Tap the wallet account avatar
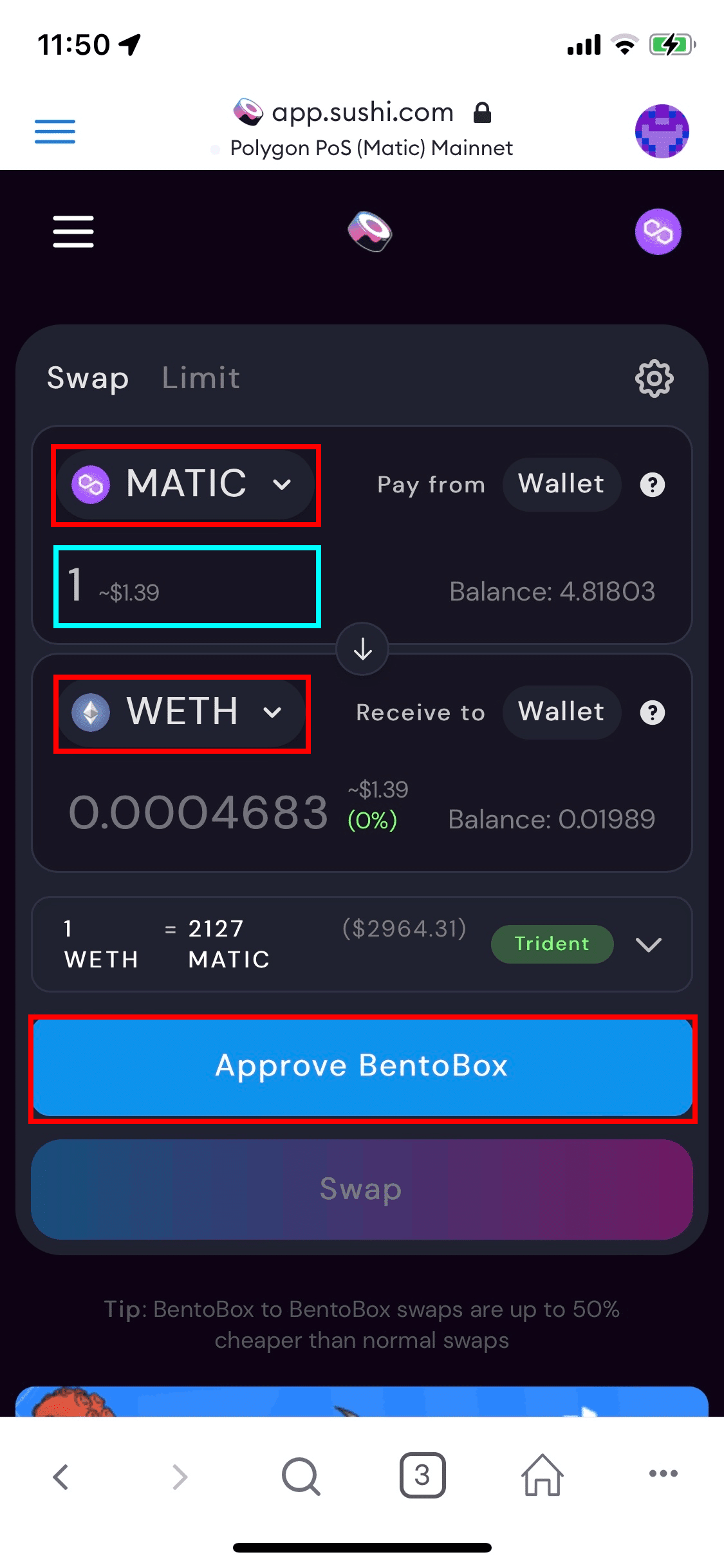This screenshot has height=1568, width=724. pyautogui.click(x=662, y=131)
